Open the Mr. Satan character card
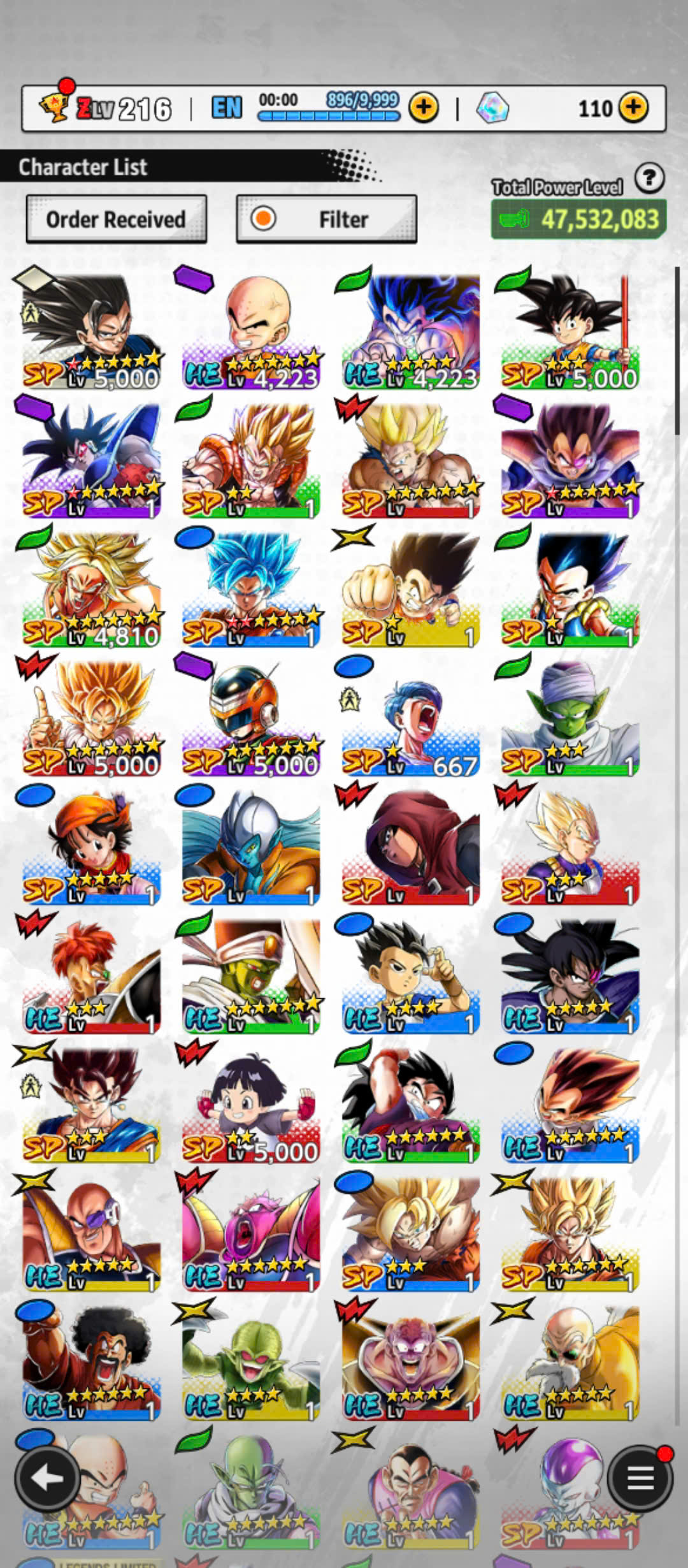Image resolution: width=688 pixels, height=1568 pixels. [90, 1360]
